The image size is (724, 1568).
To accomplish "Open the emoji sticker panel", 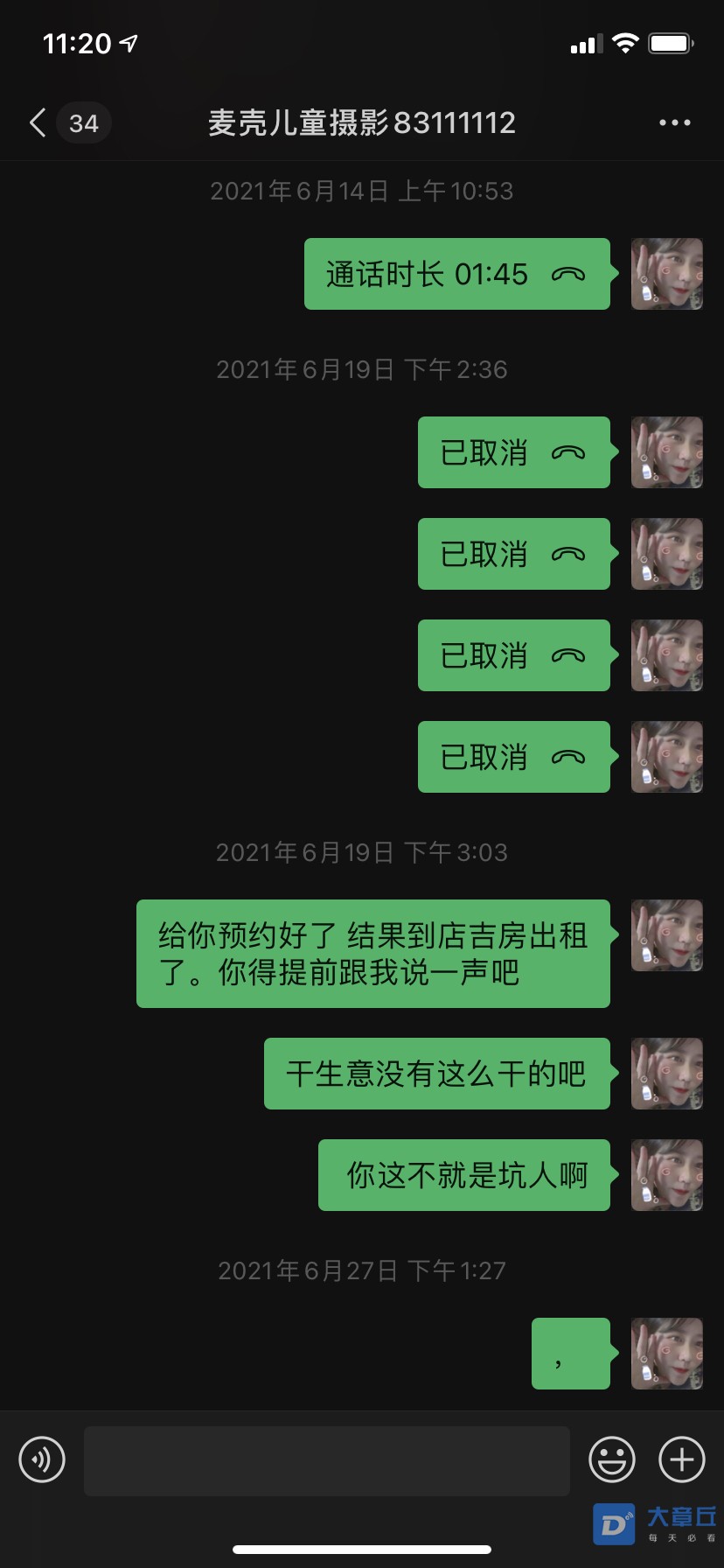I will 611,1459.
